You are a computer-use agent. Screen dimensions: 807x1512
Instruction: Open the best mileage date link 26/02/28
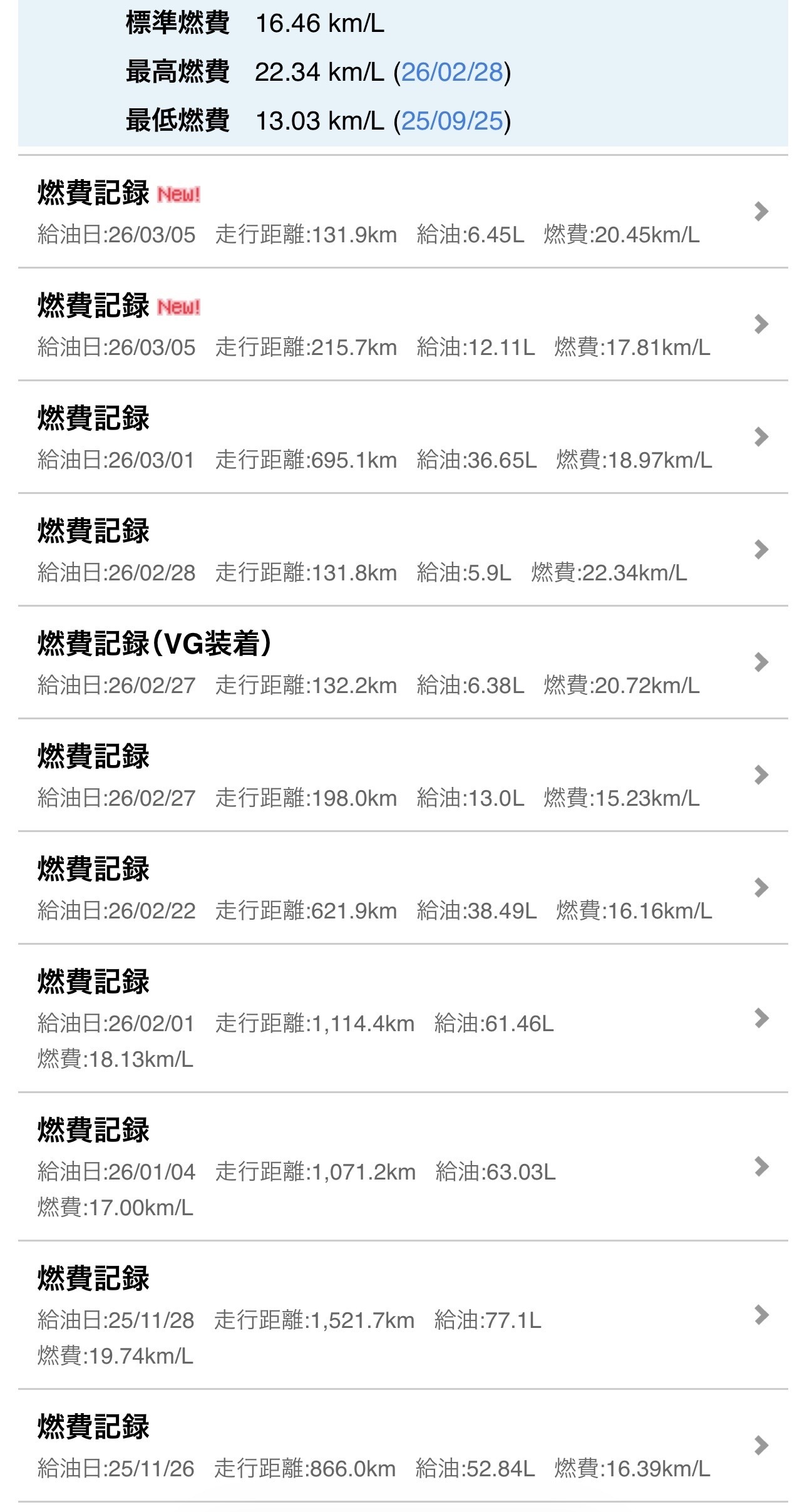click(452, 73)
